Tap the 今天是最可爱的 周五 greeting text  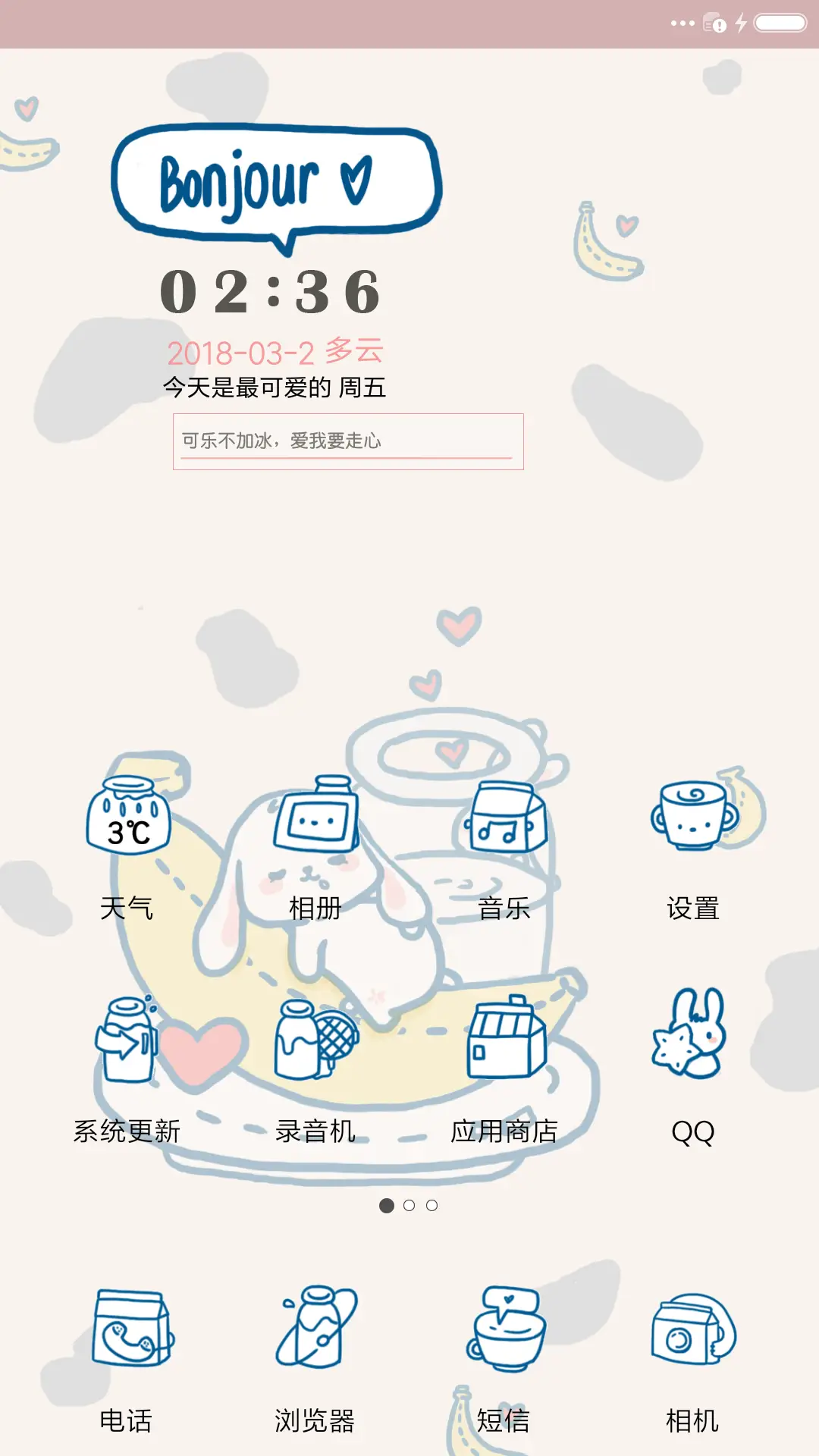click(273, 388)
